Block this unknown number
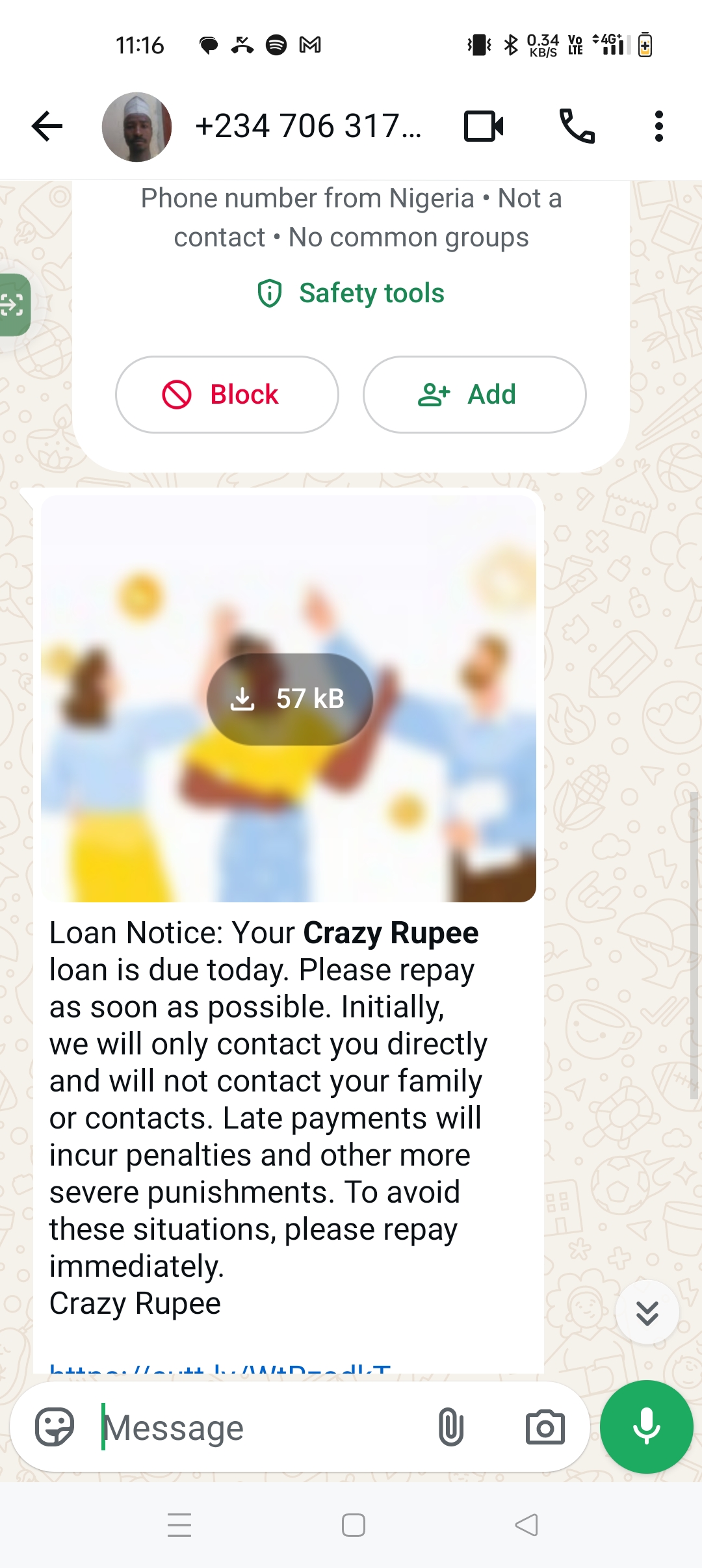 [227, 395]
